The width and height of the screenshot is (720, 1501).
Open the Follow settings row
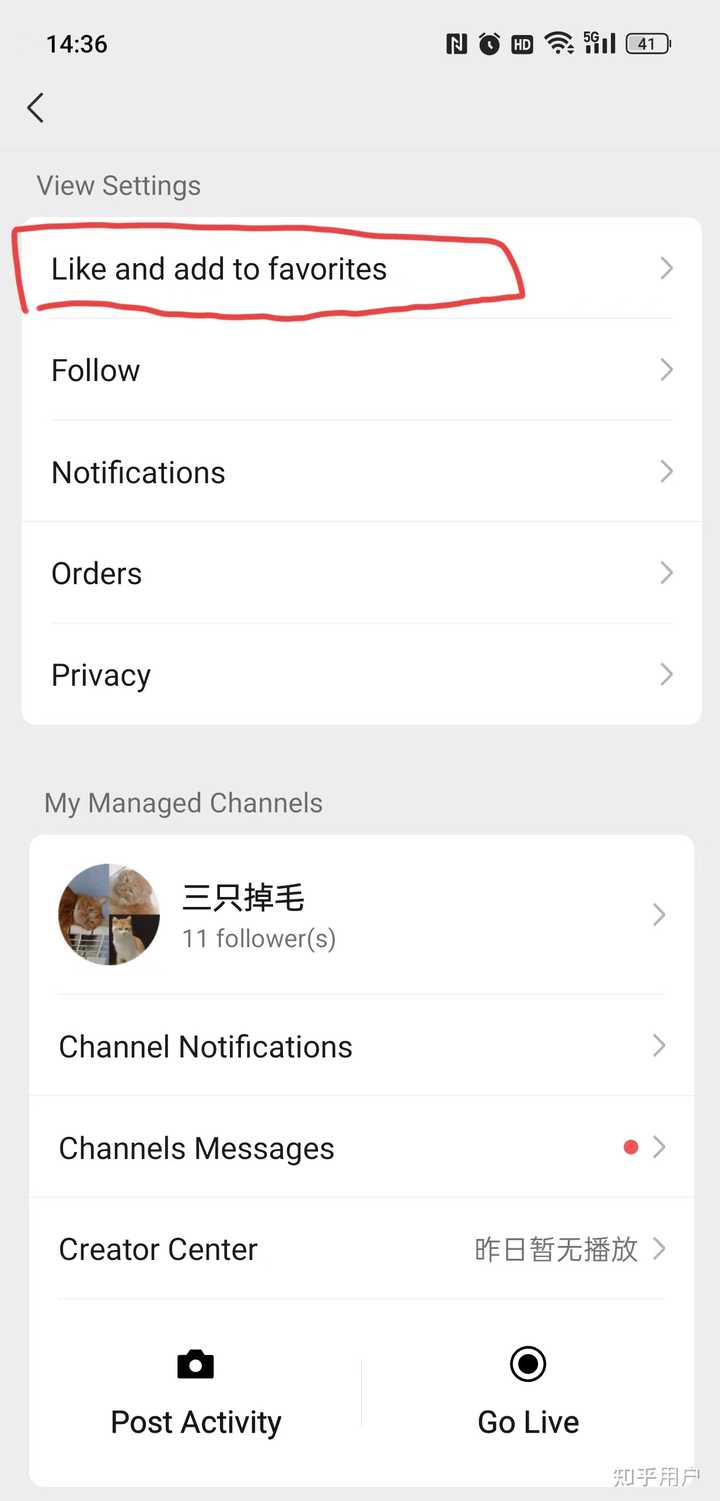[360, 371]
